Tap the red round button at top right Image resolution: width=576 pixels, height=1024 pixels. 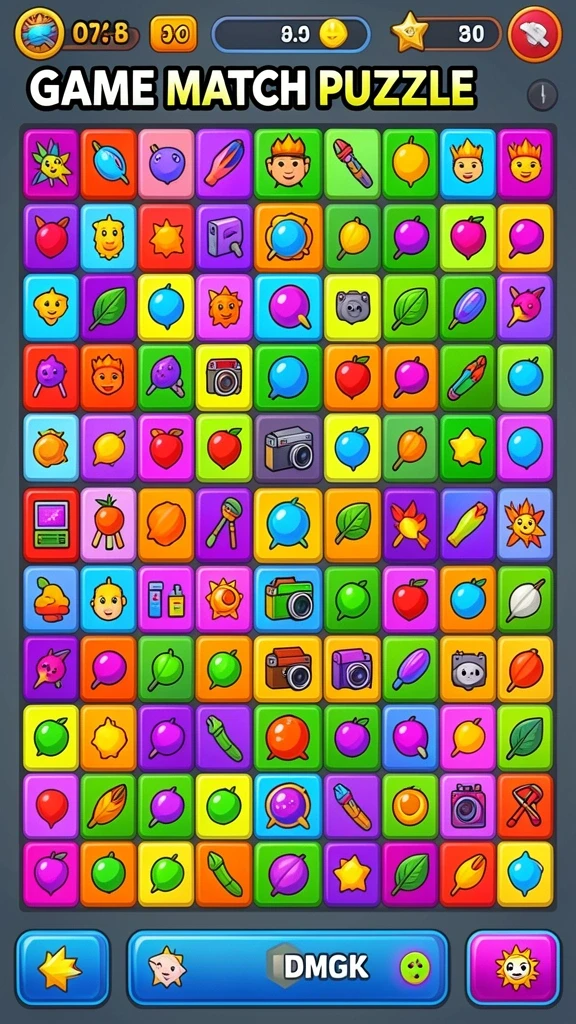point(535,33)
